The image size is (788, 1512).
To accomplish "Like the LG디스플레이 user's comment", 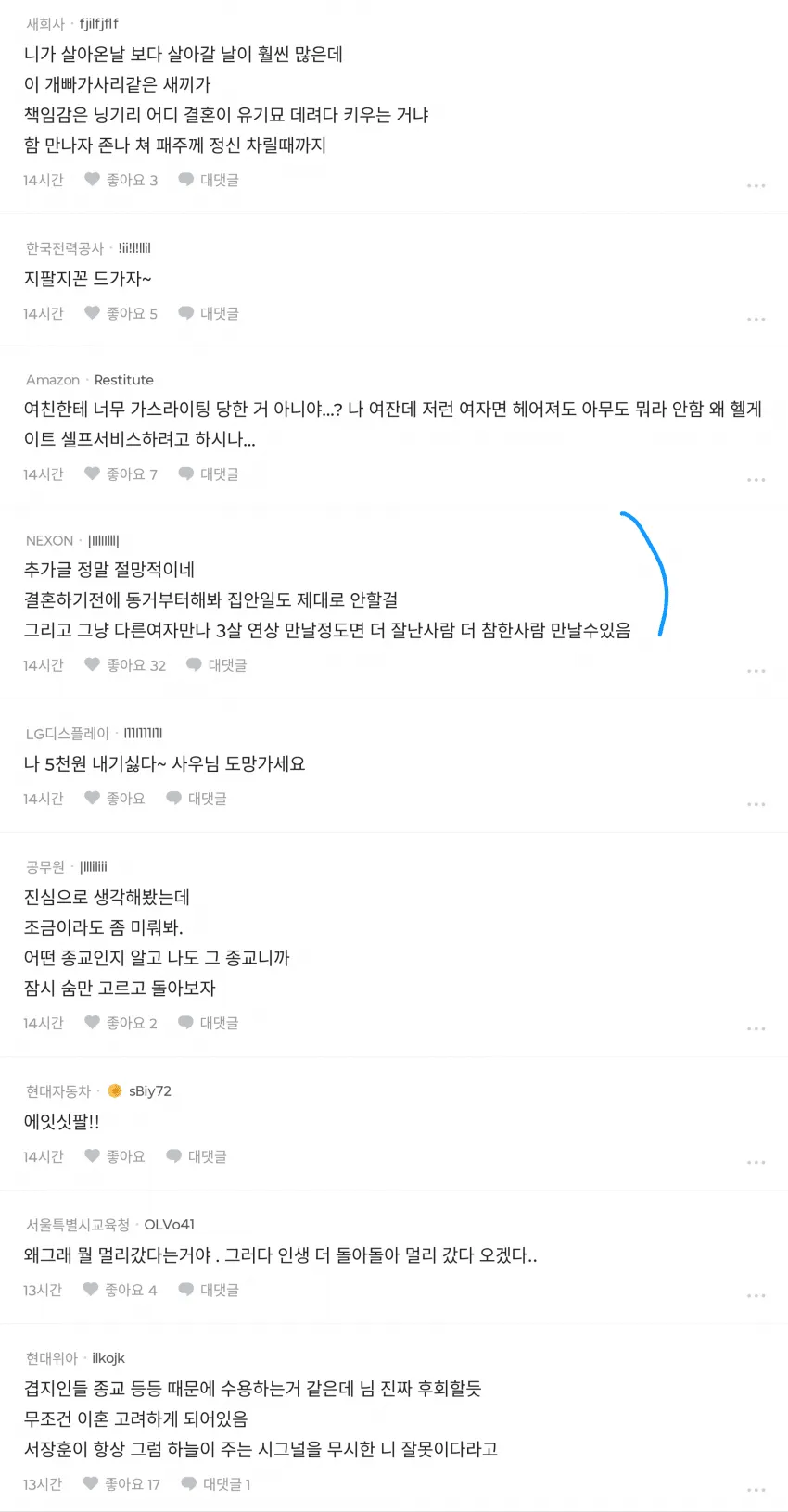I will [115, 798].
